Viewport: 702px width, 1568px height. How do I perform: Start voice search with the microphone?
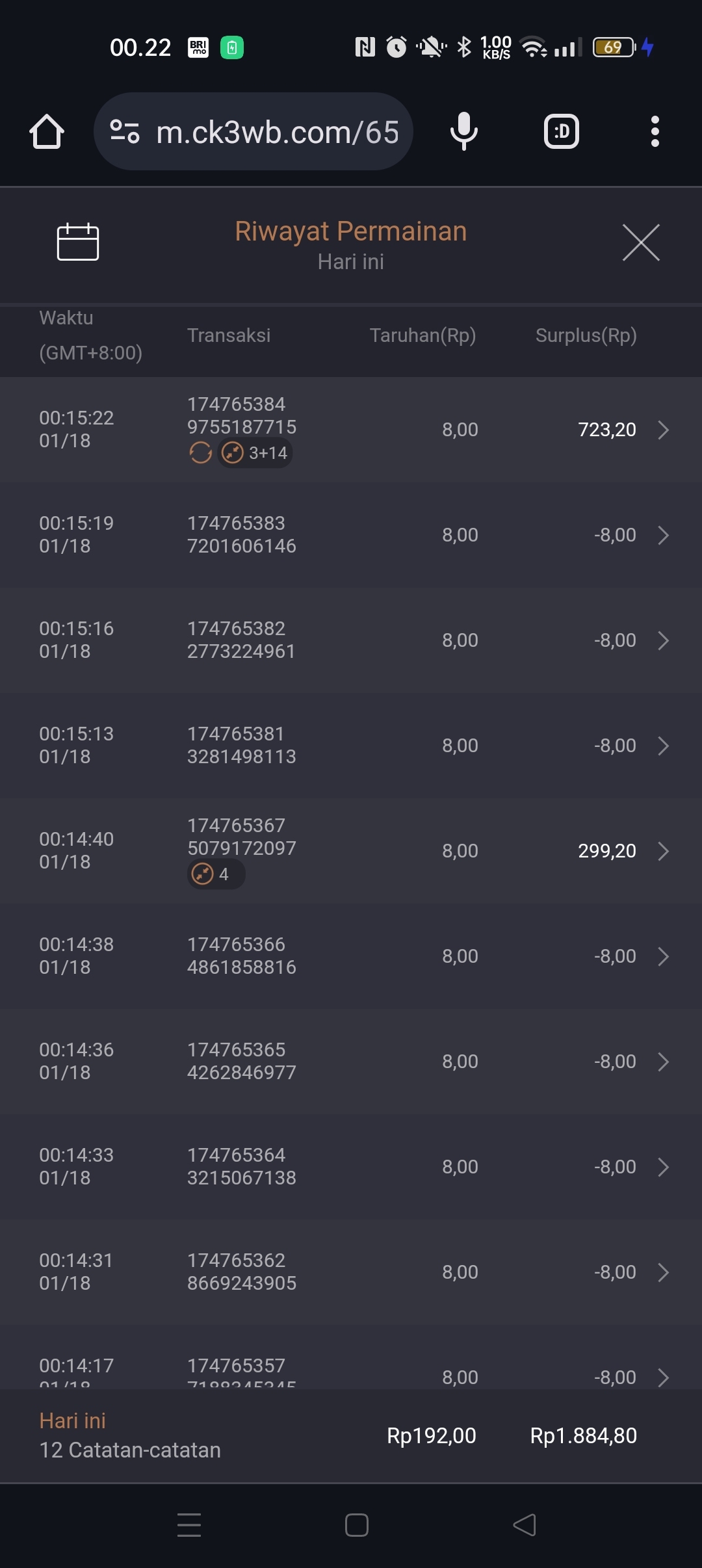(463, 132)
